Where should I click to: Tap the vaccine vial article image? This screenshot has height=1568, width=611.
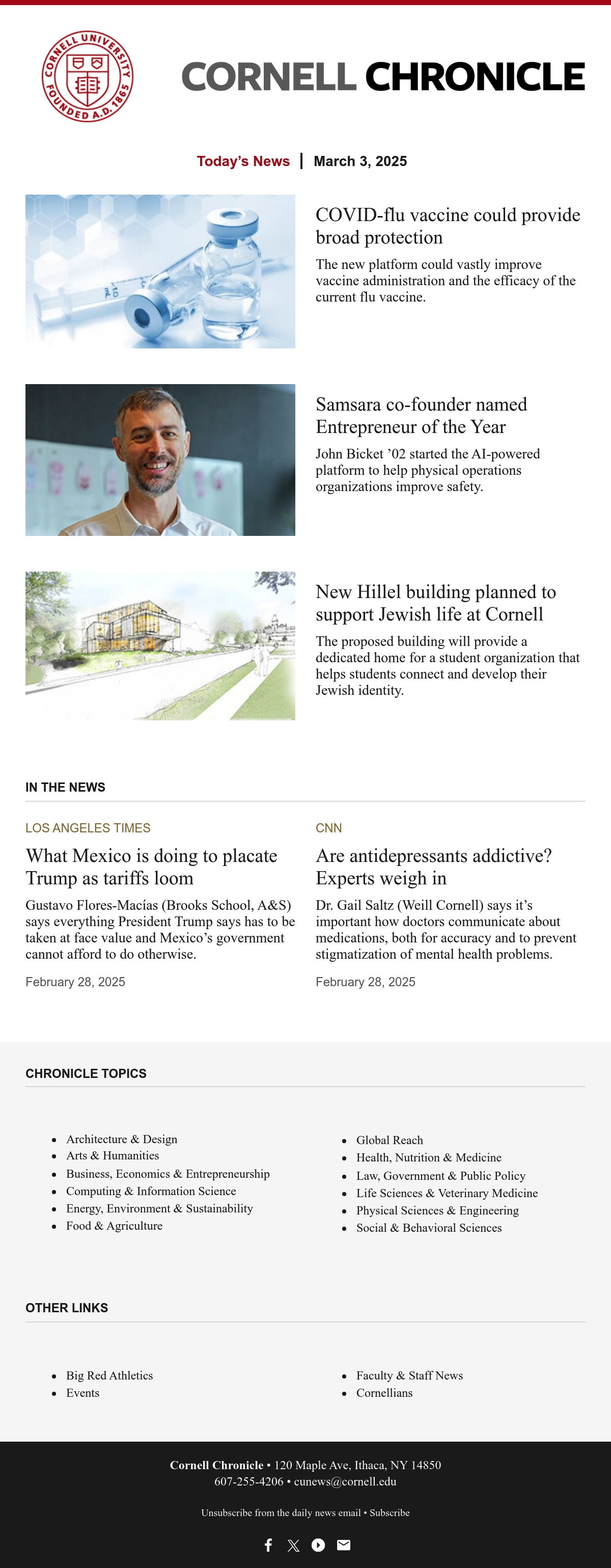160,272
